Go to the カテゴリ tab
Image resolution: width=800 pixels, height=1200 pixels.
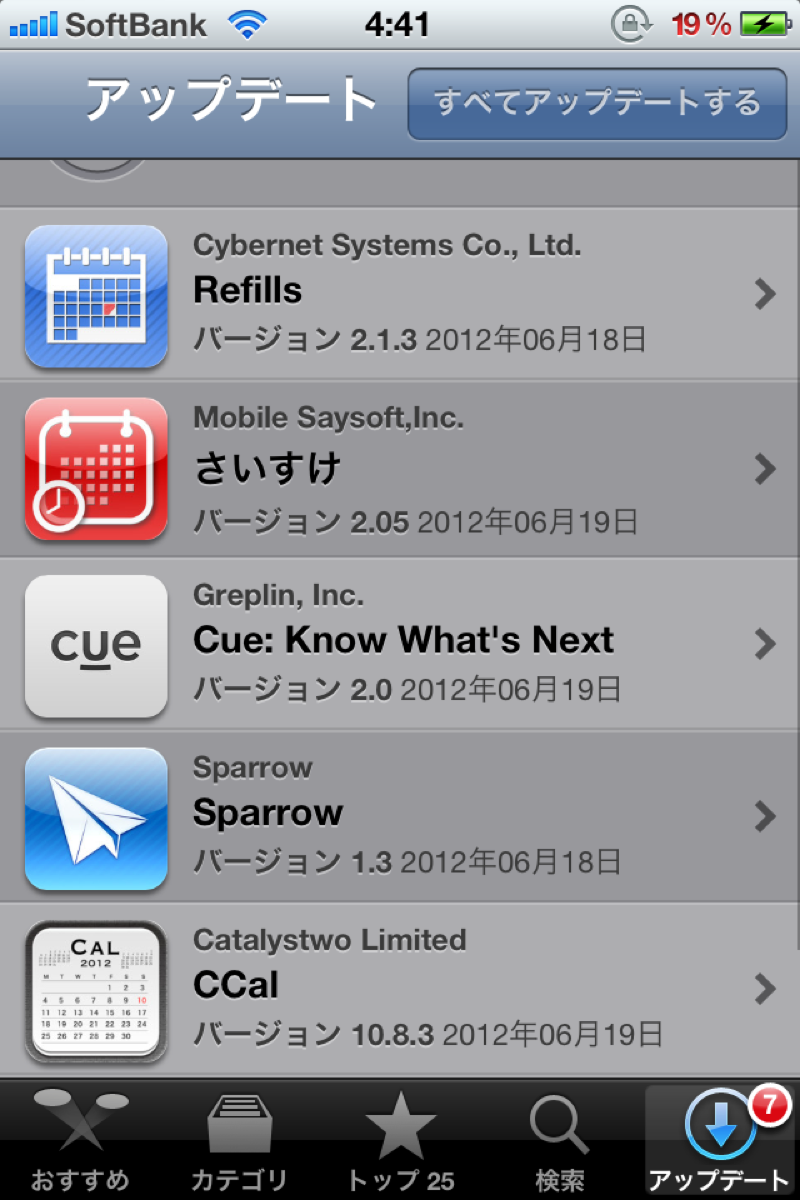239,1142
